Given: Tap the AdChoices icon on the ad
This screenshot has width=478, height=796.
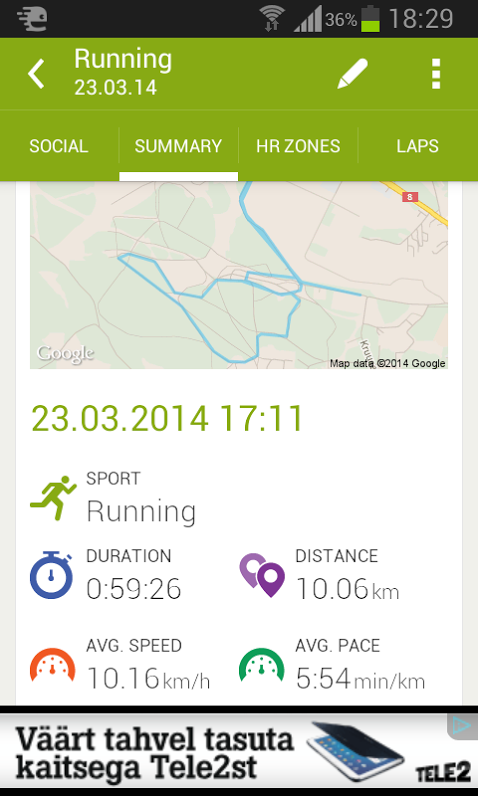Looking at the screenshot, I should point(462,726).
